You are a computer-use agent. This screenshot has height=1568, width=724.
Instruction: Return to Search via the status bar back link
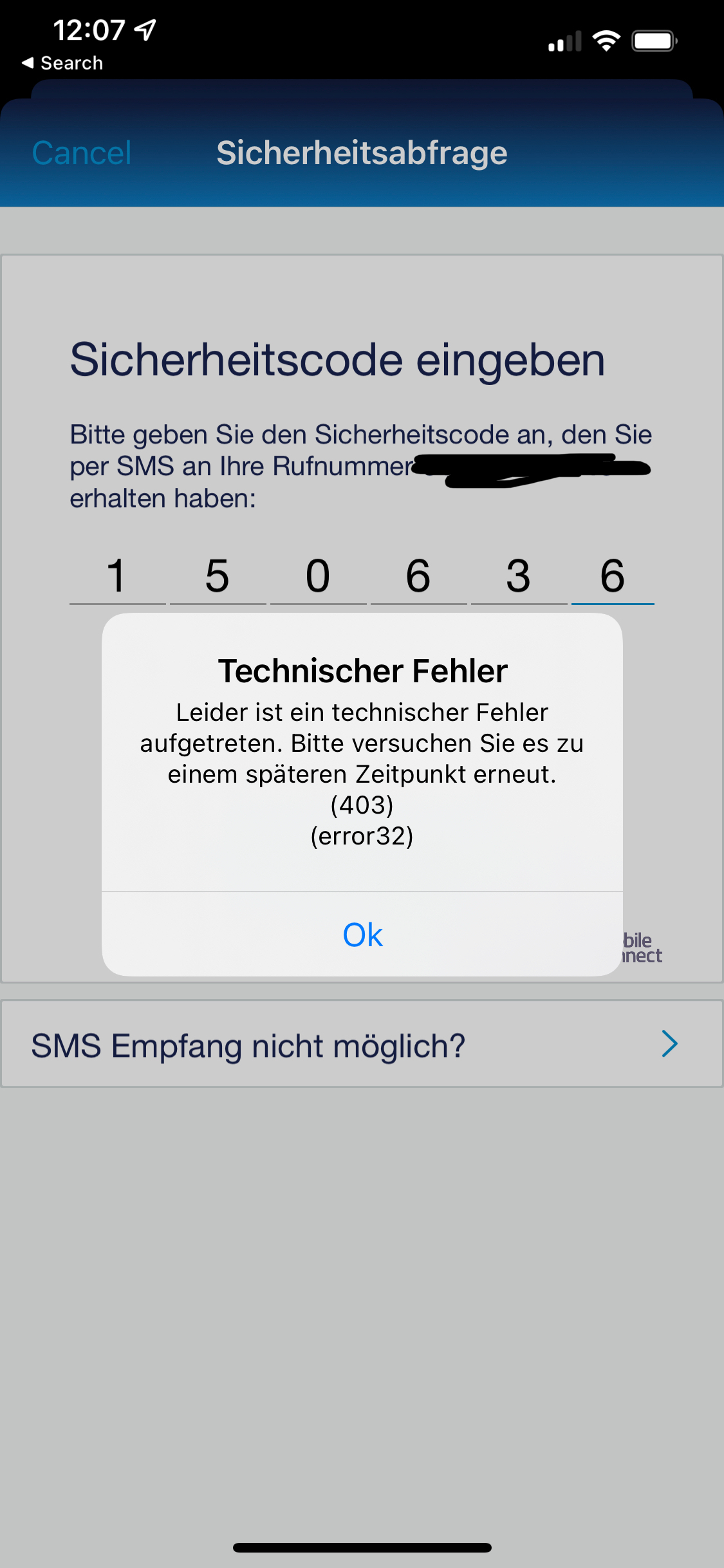coord(62,63)
